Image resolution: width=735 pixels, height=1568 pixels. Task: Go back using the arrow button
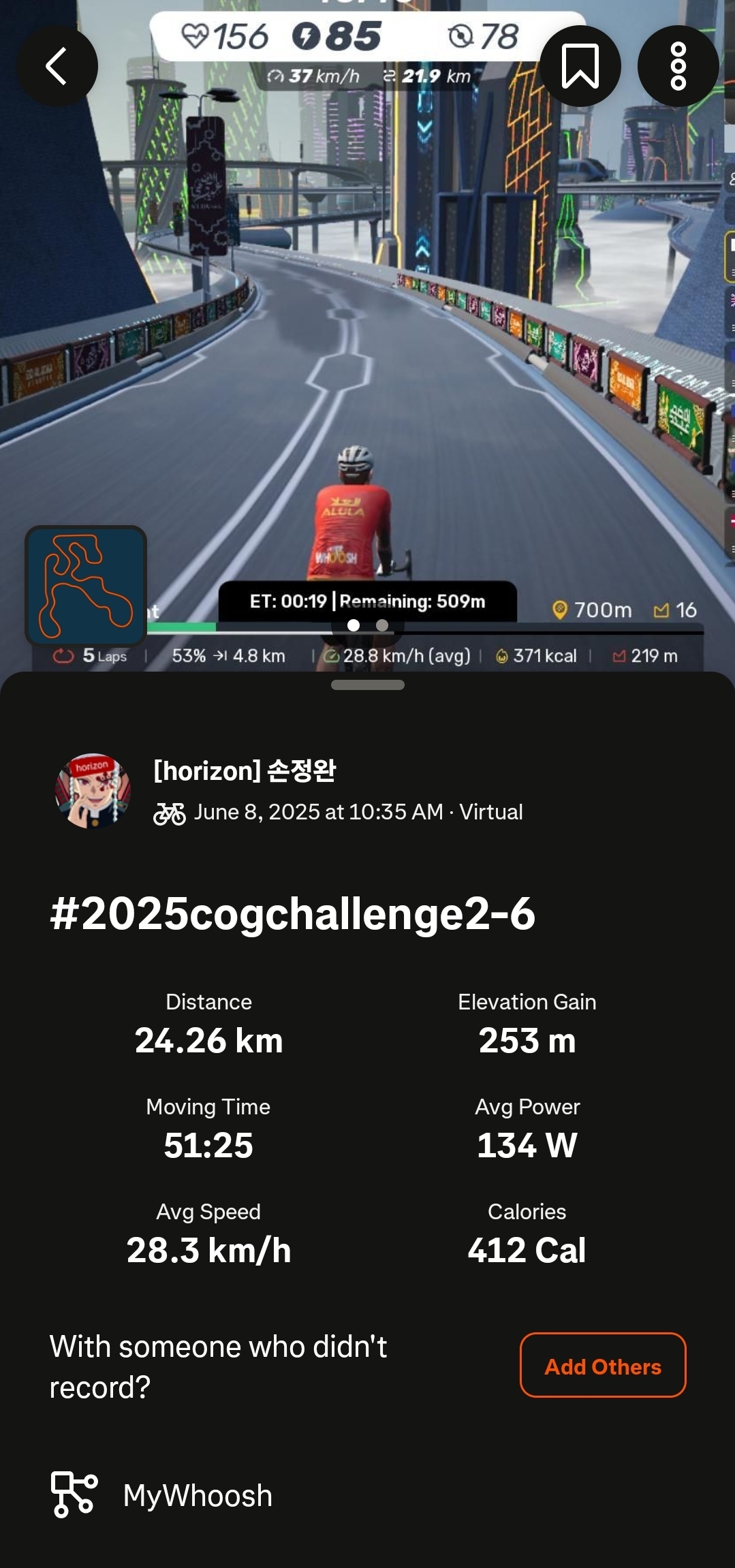pos(57,66)
